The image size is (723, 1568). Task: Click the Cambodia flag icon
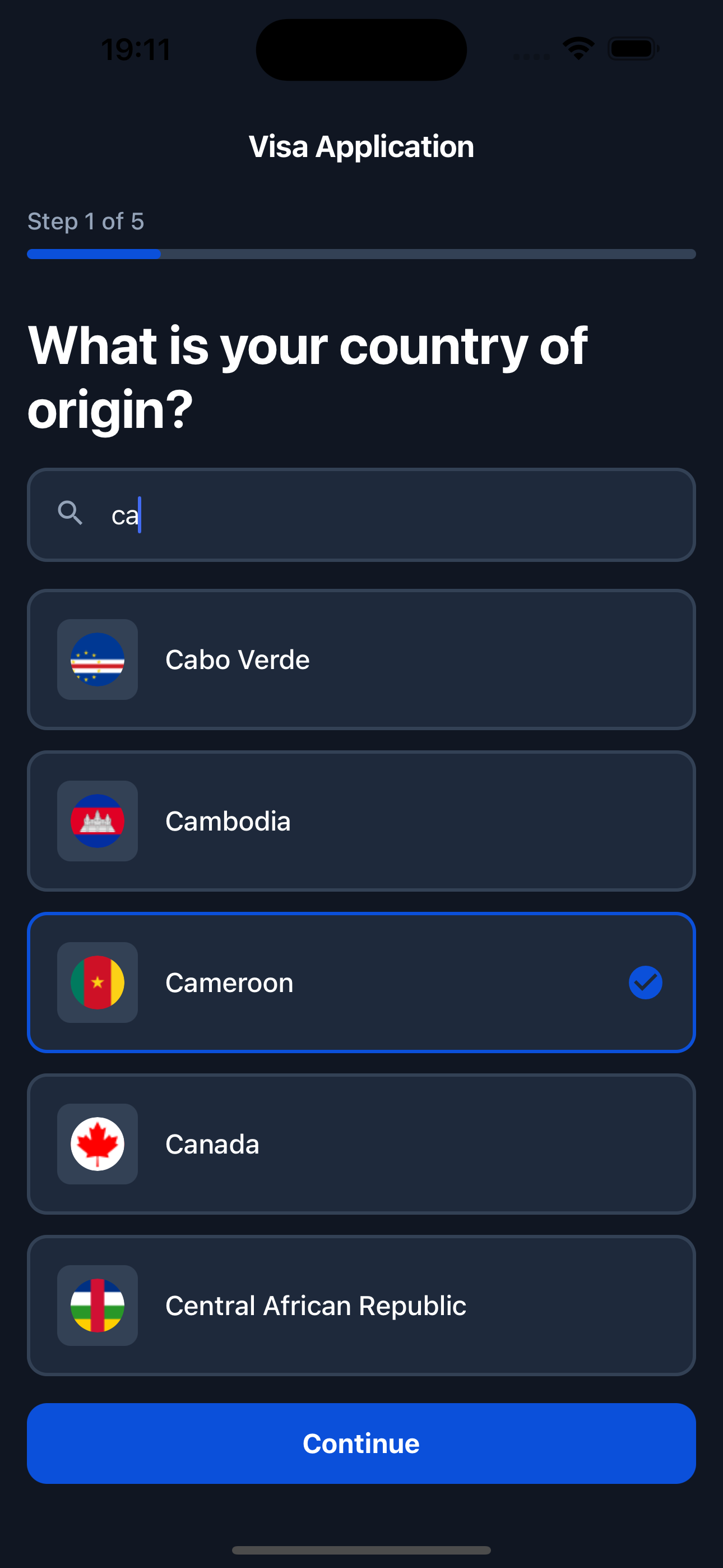point(97,821)
